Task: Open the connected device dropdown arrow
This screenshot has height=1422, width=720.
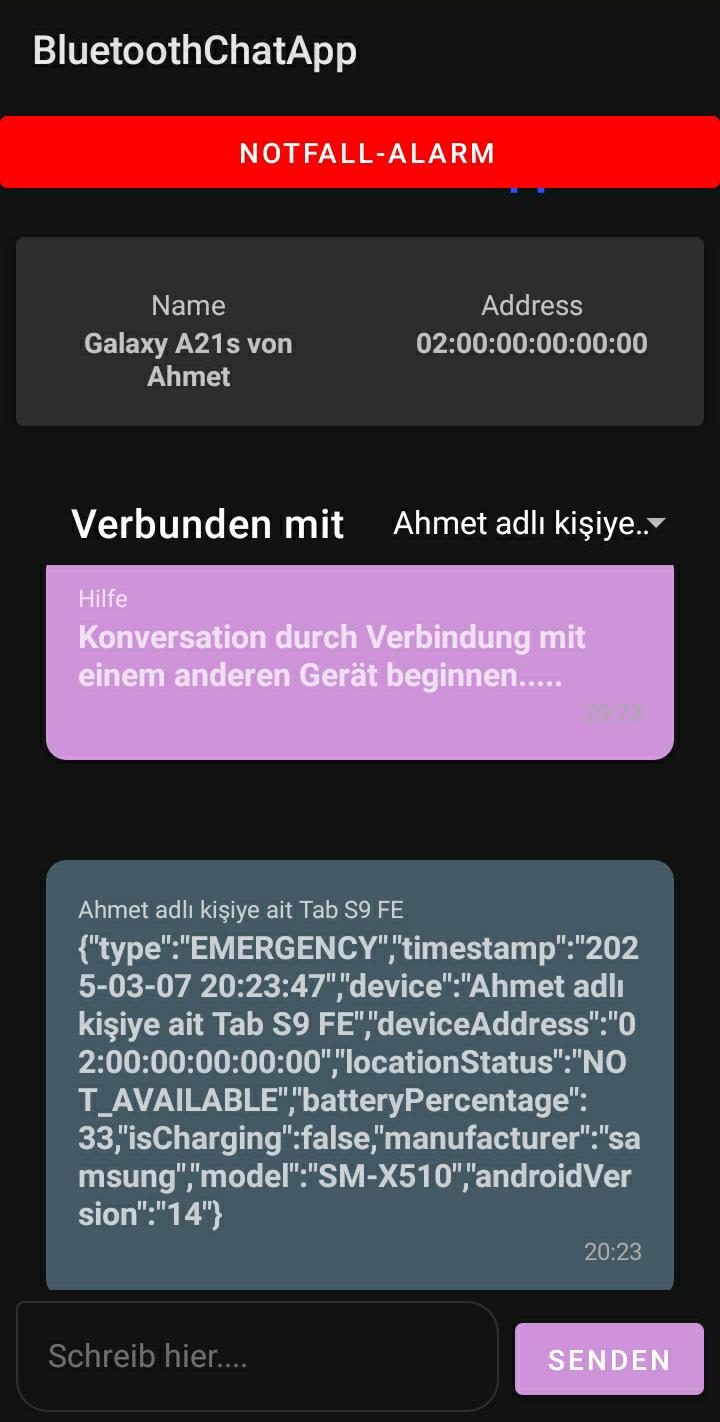Action: [657, 523]
